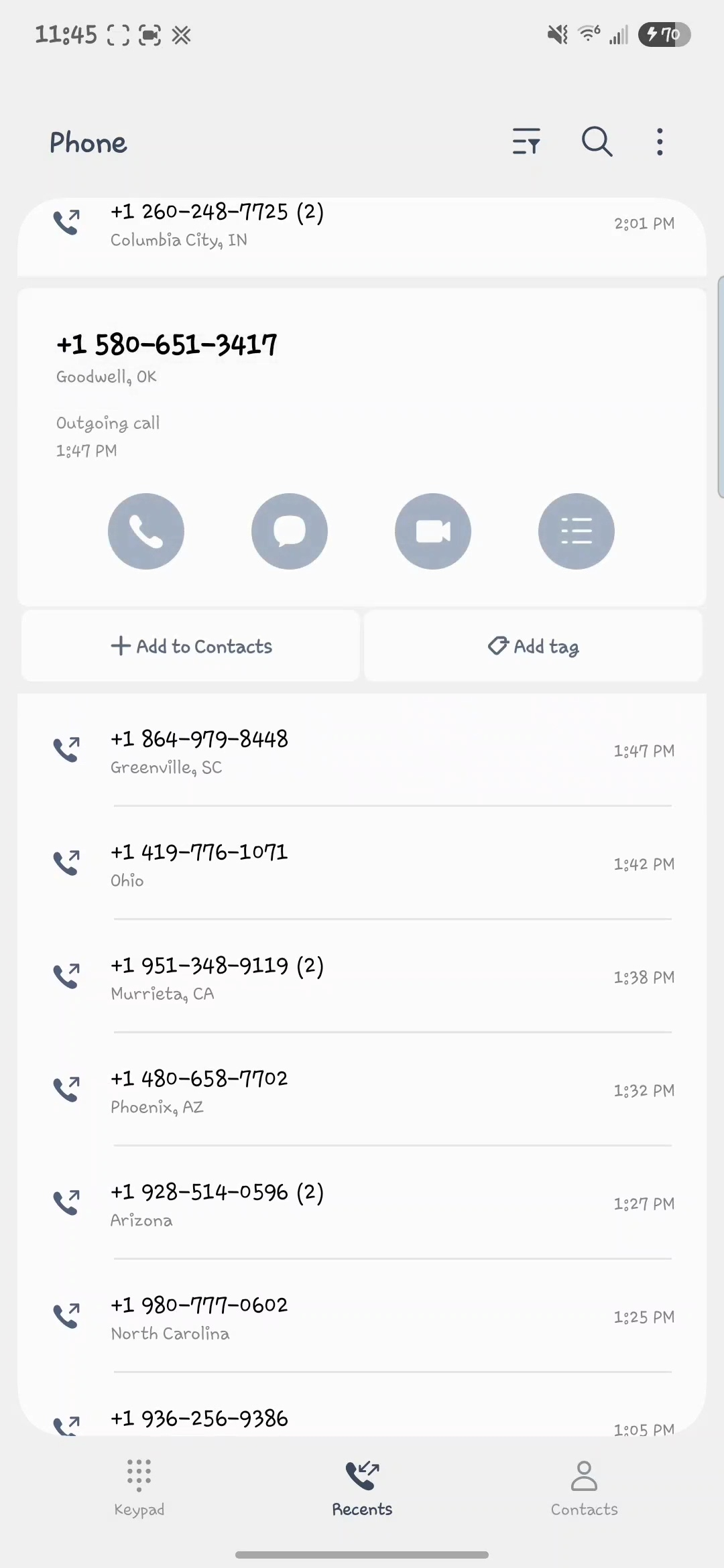Open the Murrieta, CA call entry
Screen dimensions: 724x1568
pyautogui.click(x=362, y=978)
